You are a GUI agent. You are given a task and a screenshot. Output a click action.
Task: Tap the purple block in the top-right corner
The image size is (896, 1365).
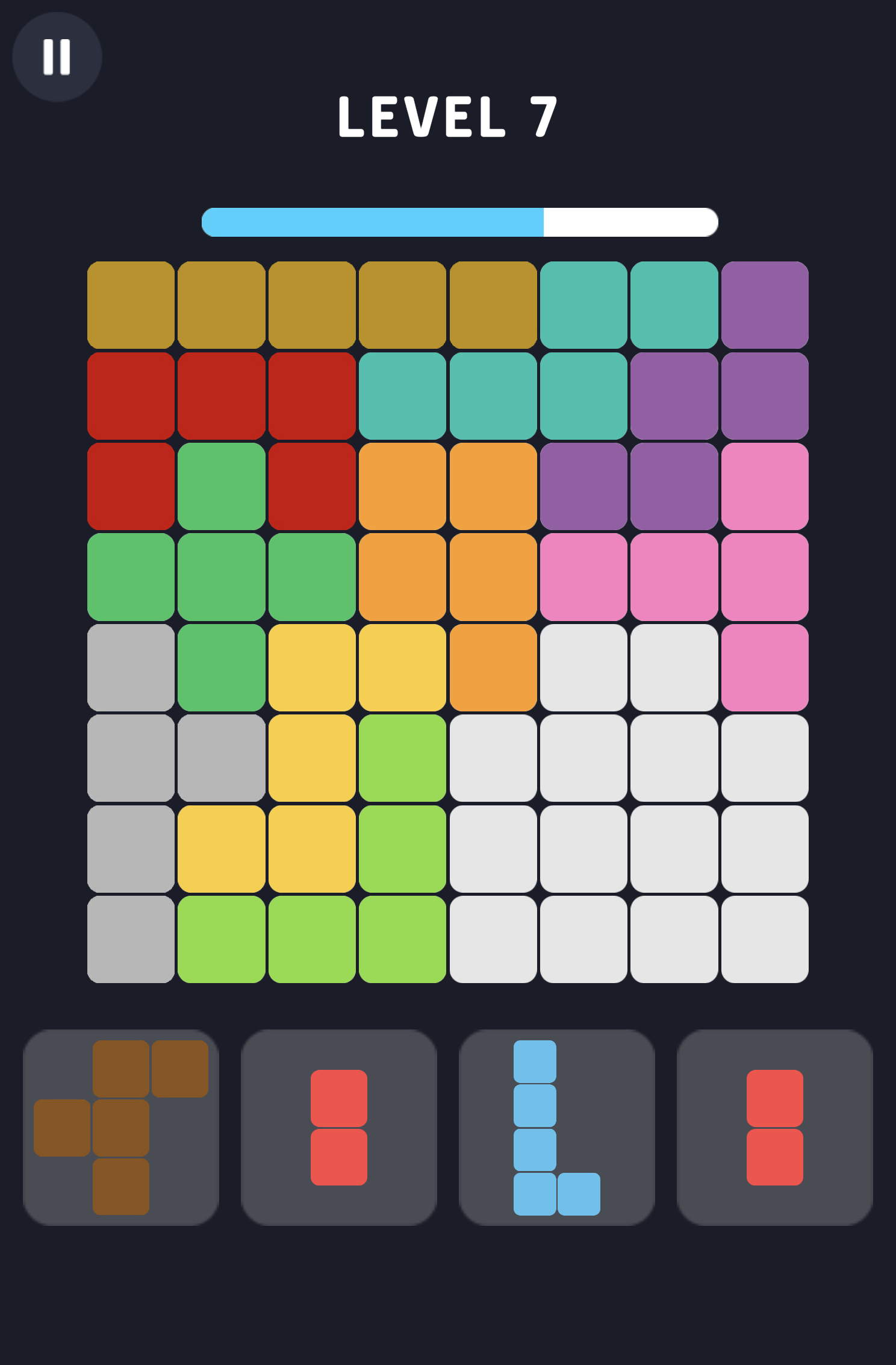[x=765, y=304]
